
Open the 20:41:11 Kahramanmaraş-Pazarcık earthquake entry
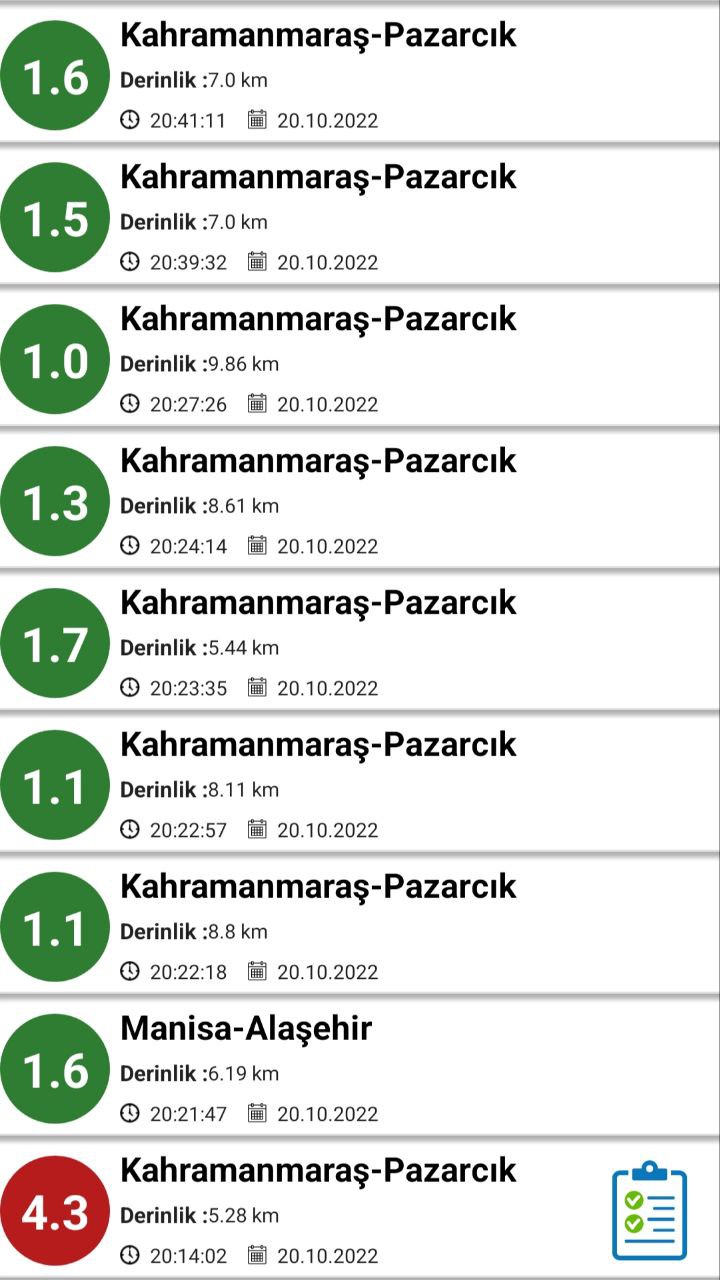pyautogui.click(x=360, y=76)
